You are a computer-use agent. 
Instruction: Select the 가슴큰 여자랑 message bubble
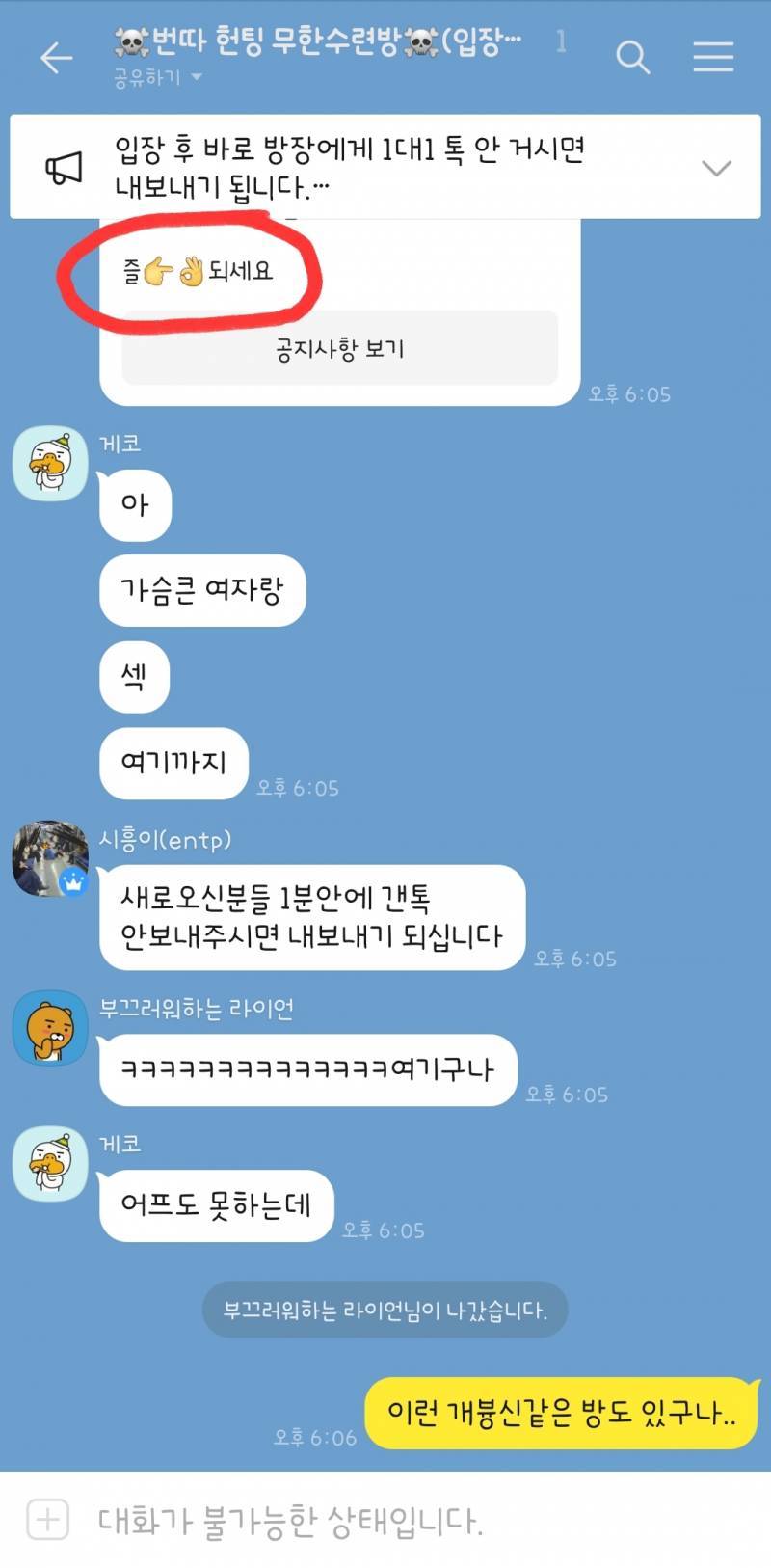tap(201, 590)
